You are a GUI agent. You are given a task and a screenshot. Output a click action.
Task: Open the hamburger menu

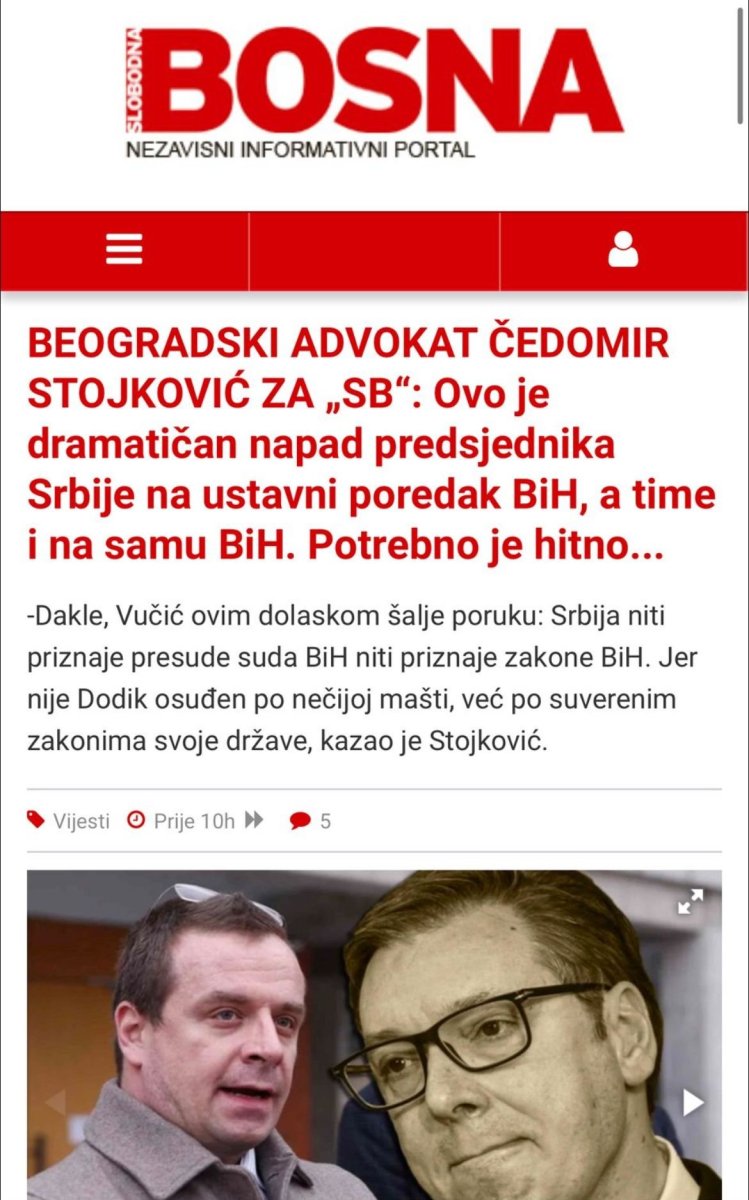[x=124, y=250]
